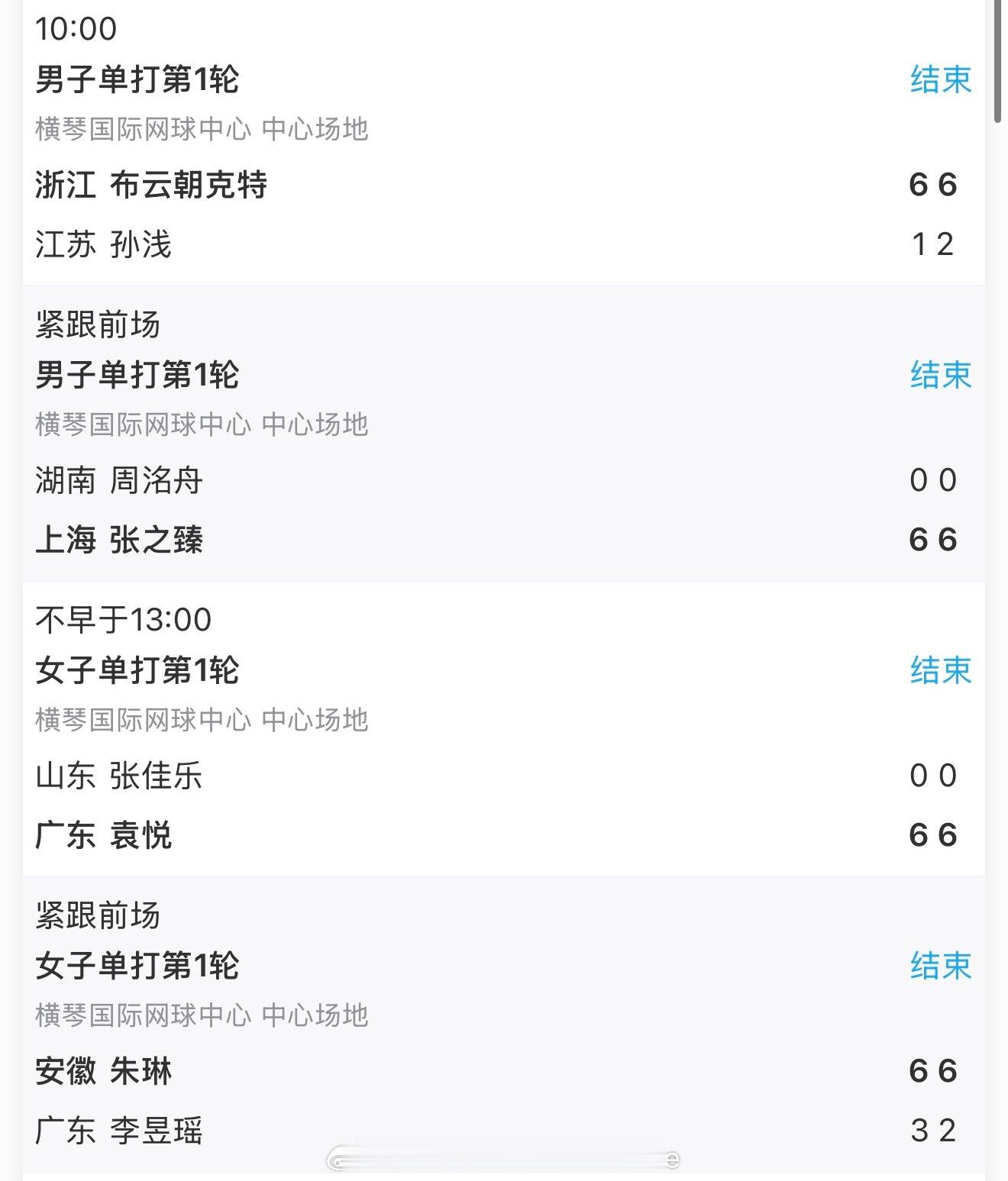Select player row 浙江 布云朝克特
1008x1181 pixels.
point(153,182)
